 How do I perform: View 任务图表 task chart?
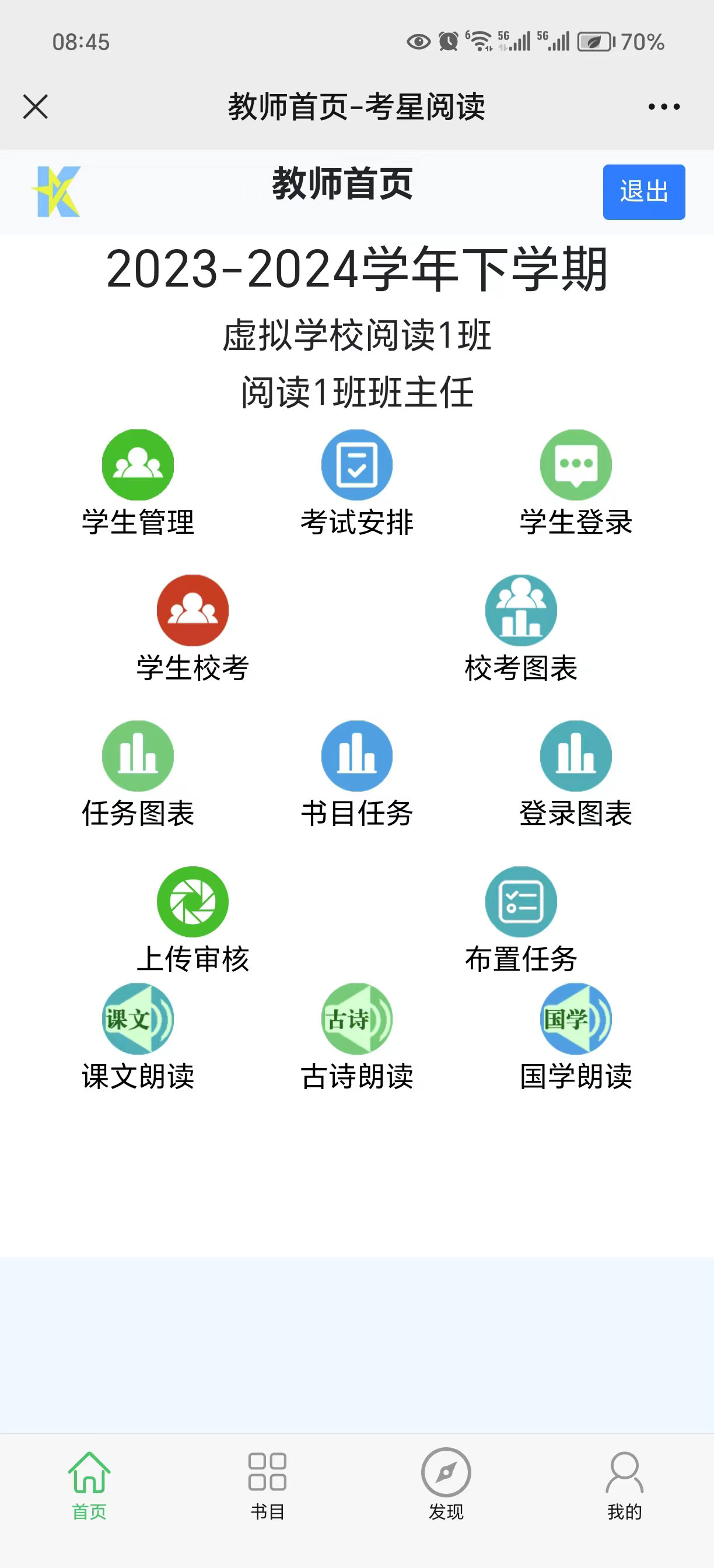tap(138, 773)
